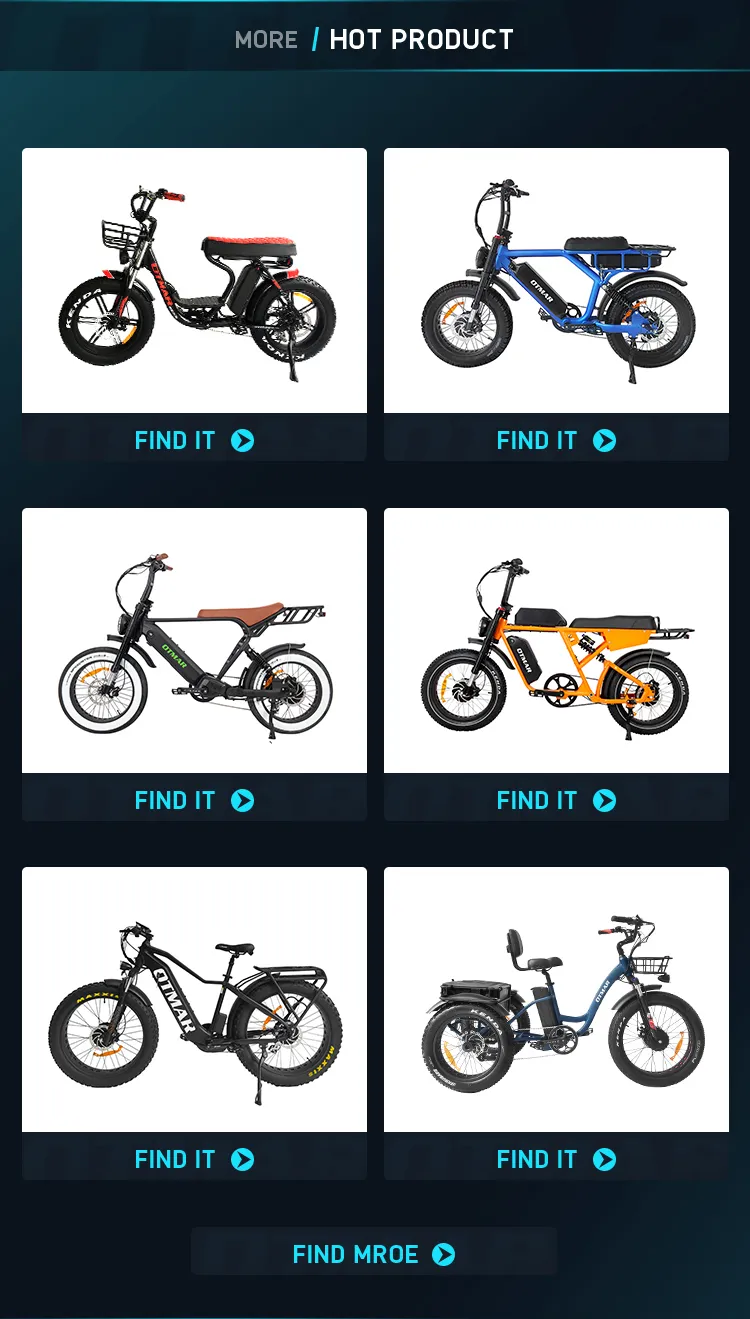Click the arrow icon under the black moped bike
This screenshot has width=750, height=1319.
point(243,800)
